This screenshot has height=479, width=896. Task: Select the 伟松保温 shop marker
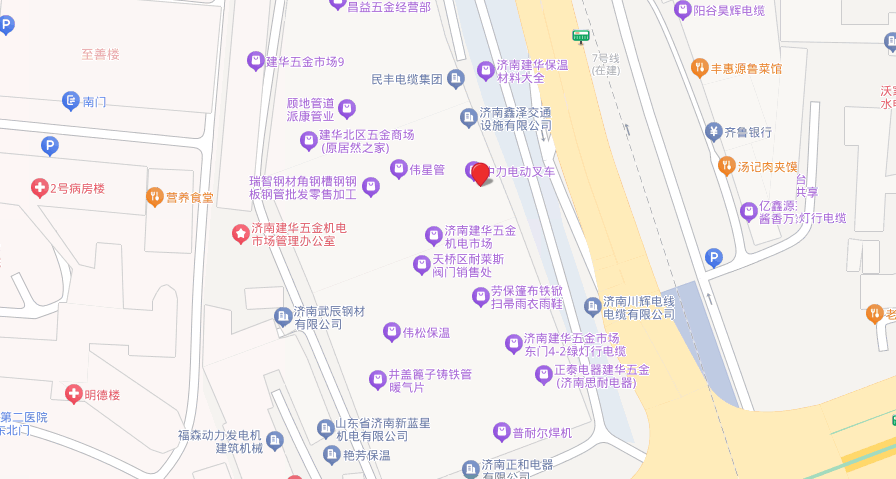[392, 332]
